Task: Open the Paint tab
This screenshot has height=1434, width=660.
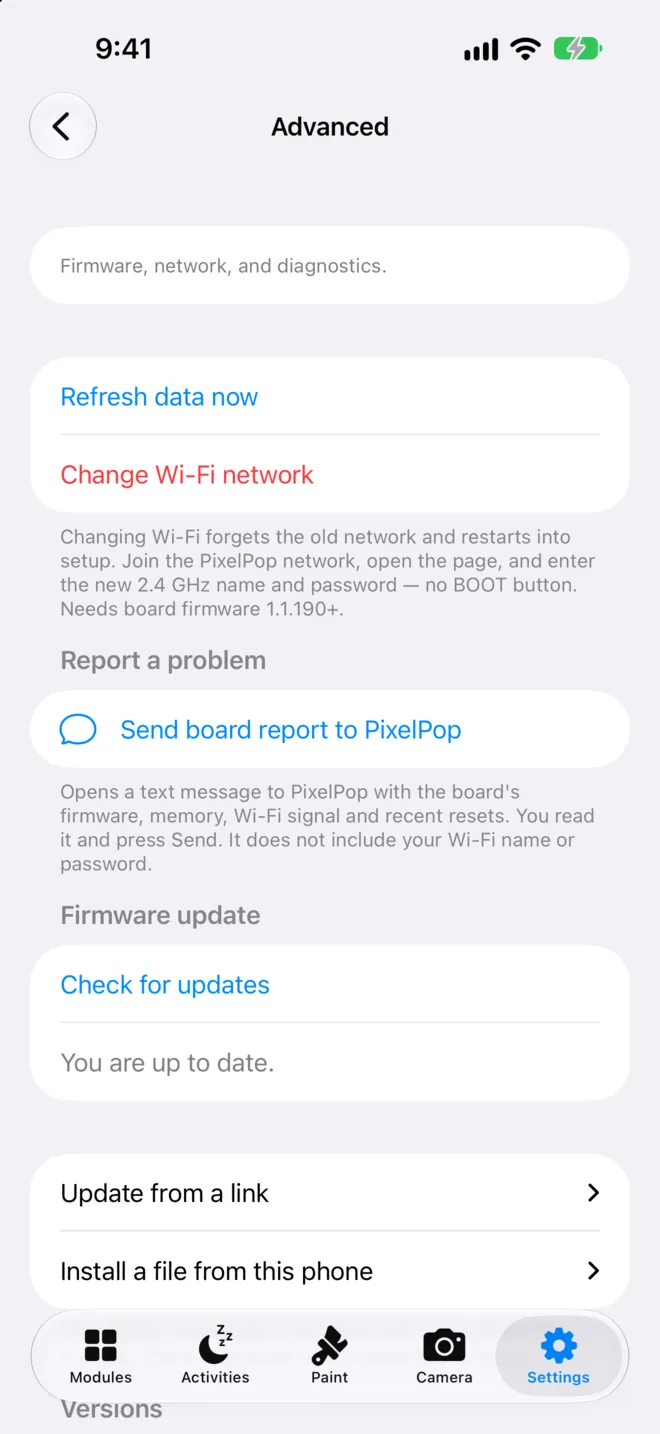Action: click(329, 1356)
